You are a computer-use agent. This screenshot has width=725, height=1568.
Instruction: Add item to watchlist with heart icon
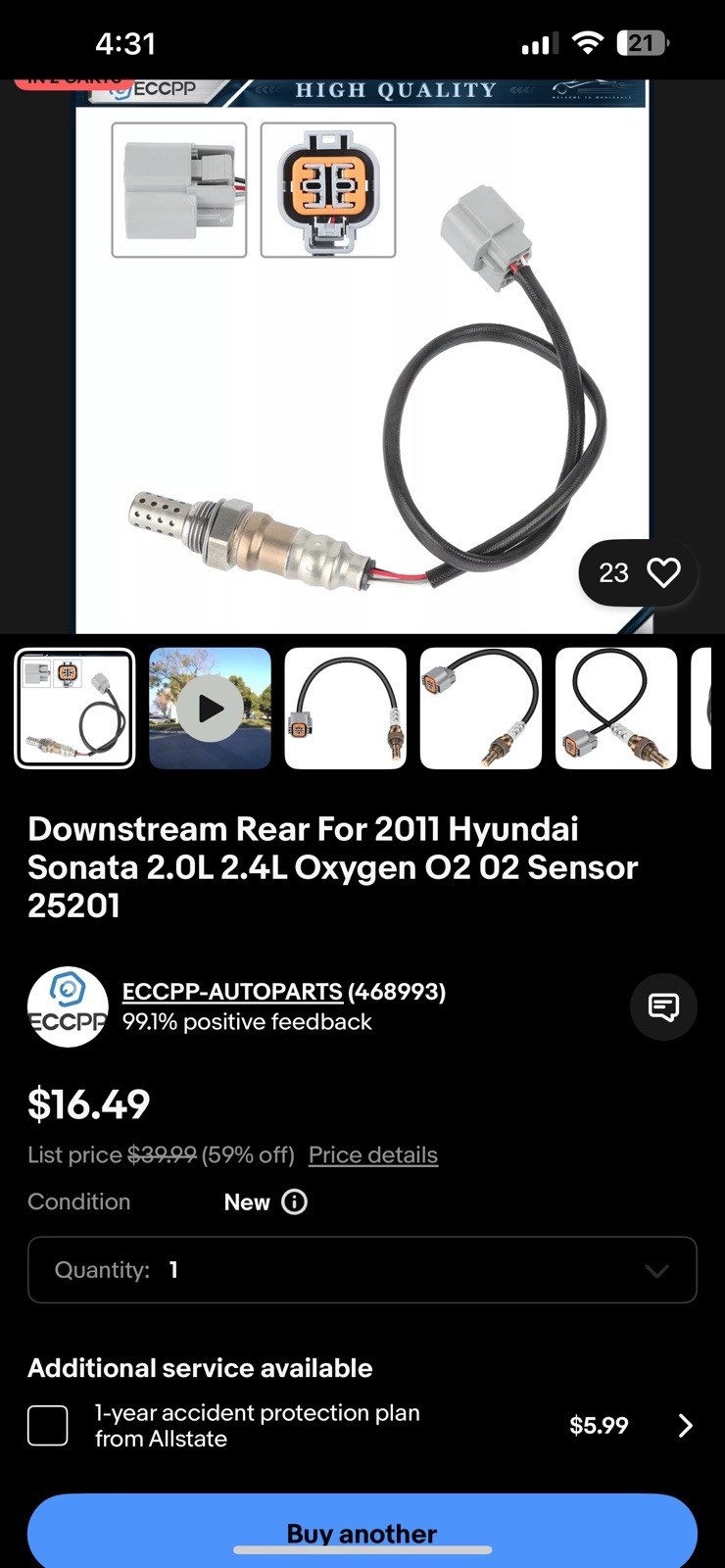pos(663,573)
